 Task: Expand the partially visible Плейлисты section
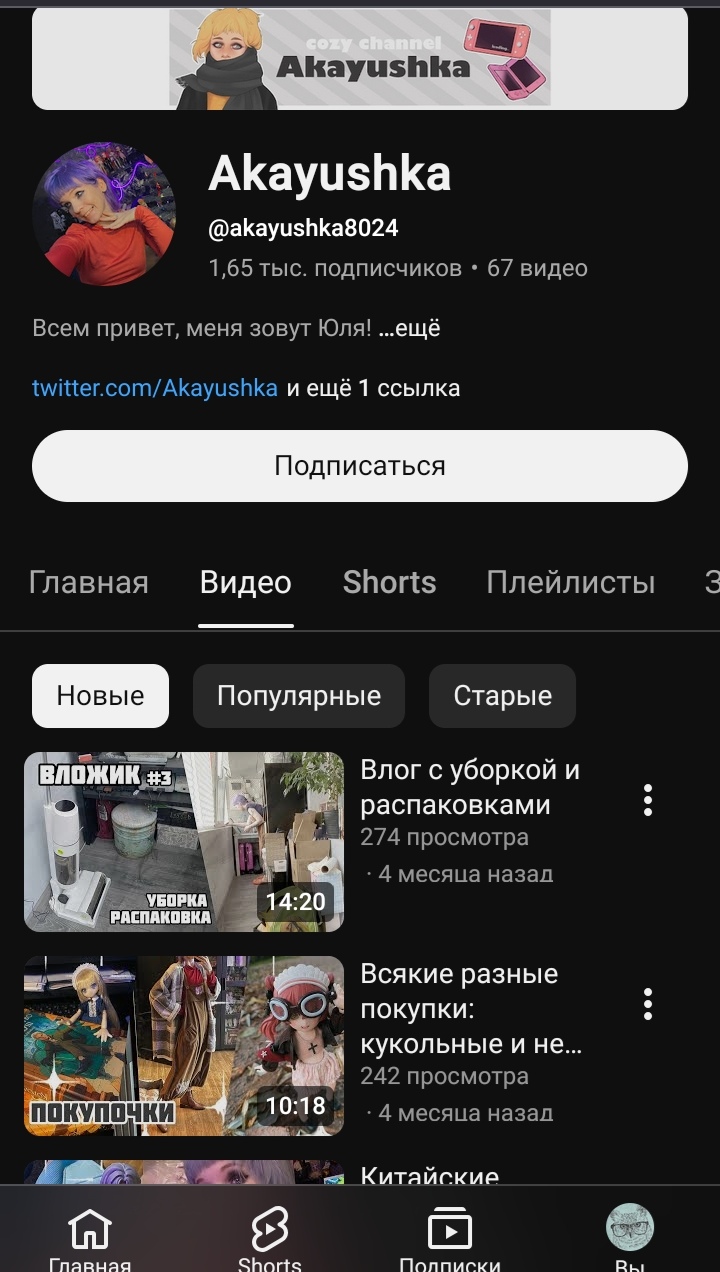[x=570, y=582]
